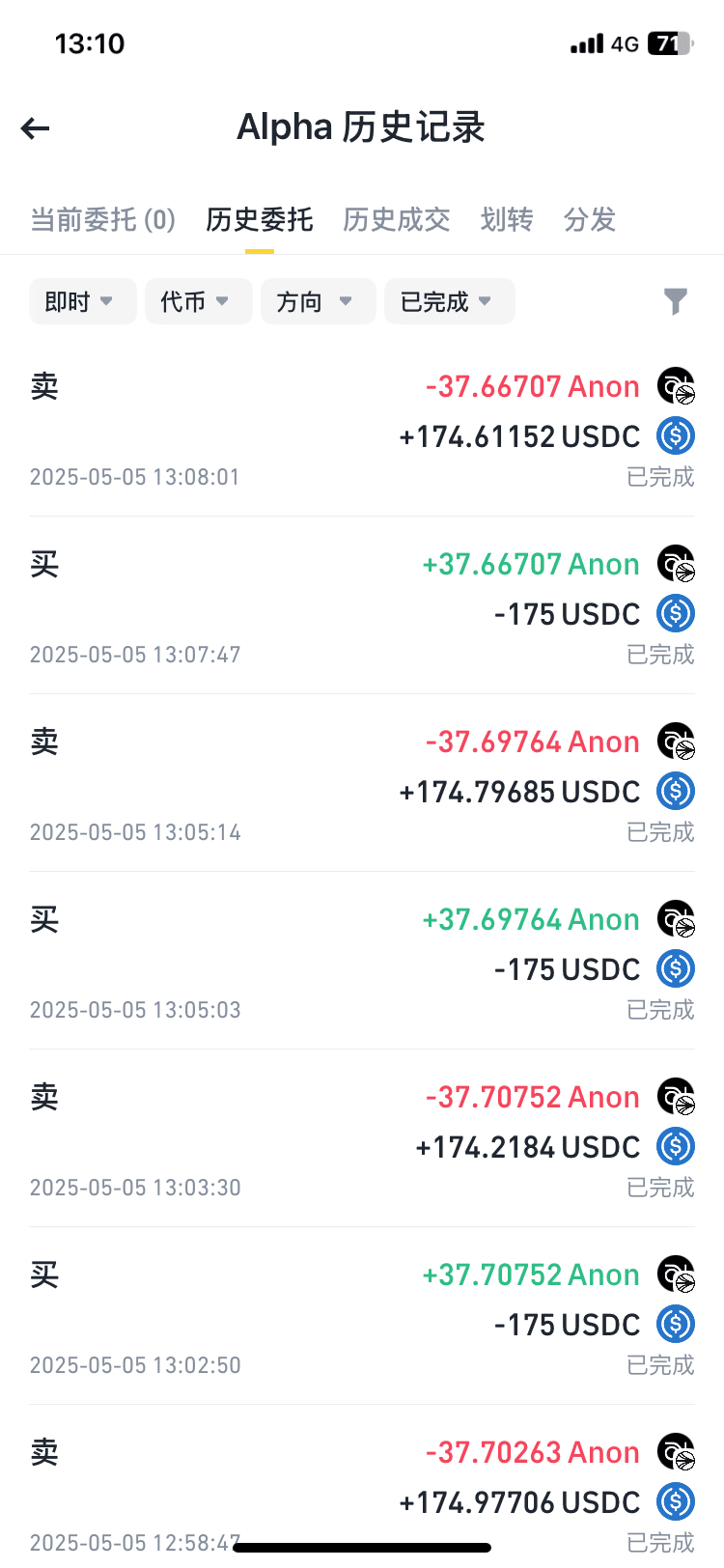This screenshot has width=724, height=1568.
Task: Open the sell order from 13:08:01
Action: coord(362,428)
